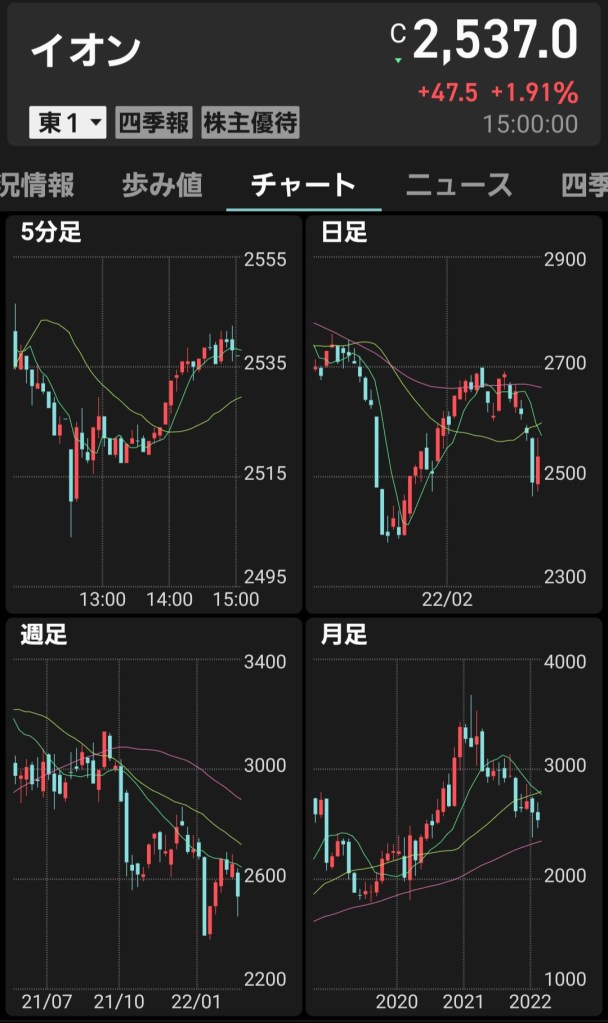Open the 四季報 company report

point(153,123)
